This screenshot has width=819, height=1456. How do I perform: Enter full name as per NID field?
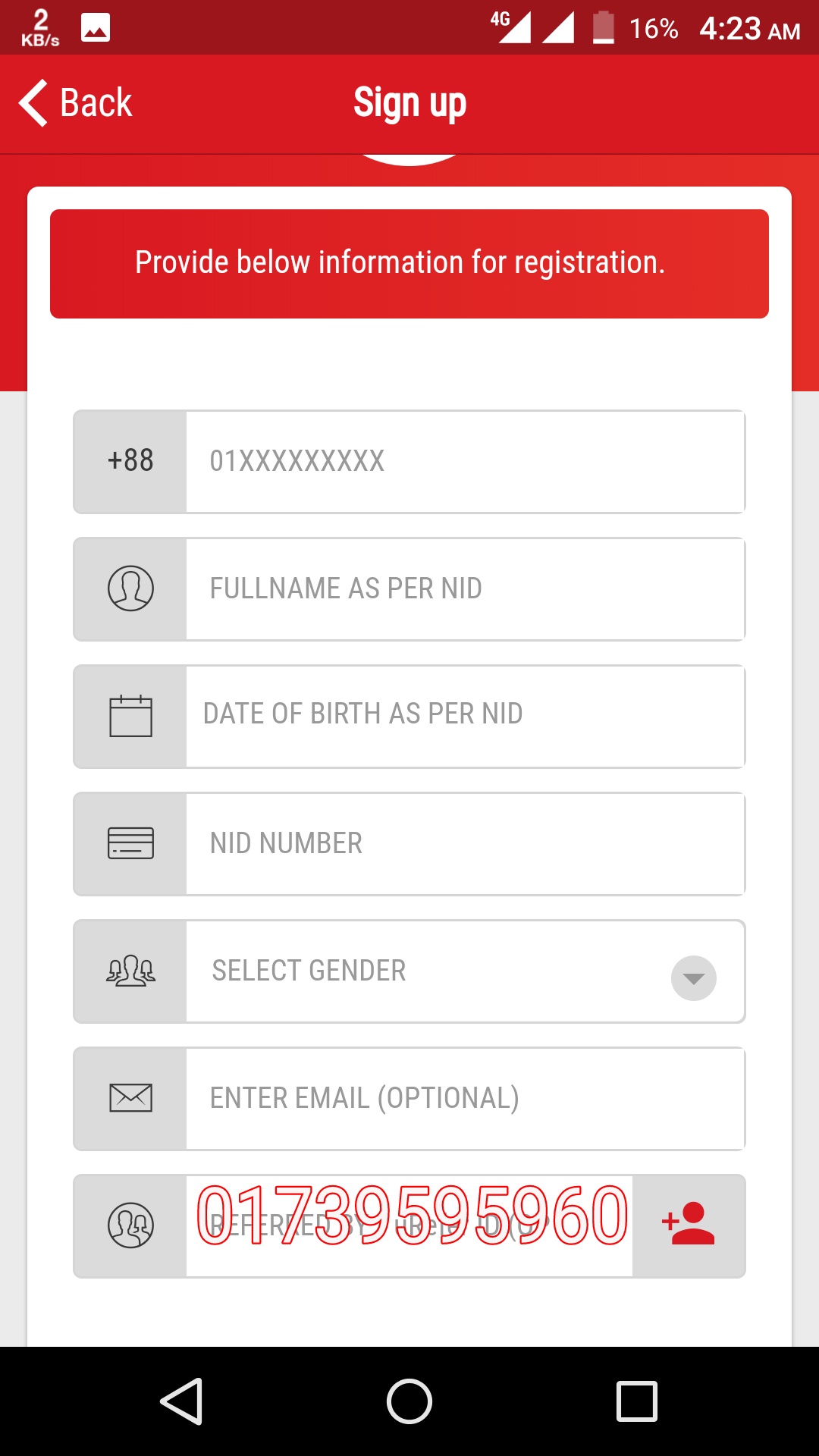coord(464,588)
